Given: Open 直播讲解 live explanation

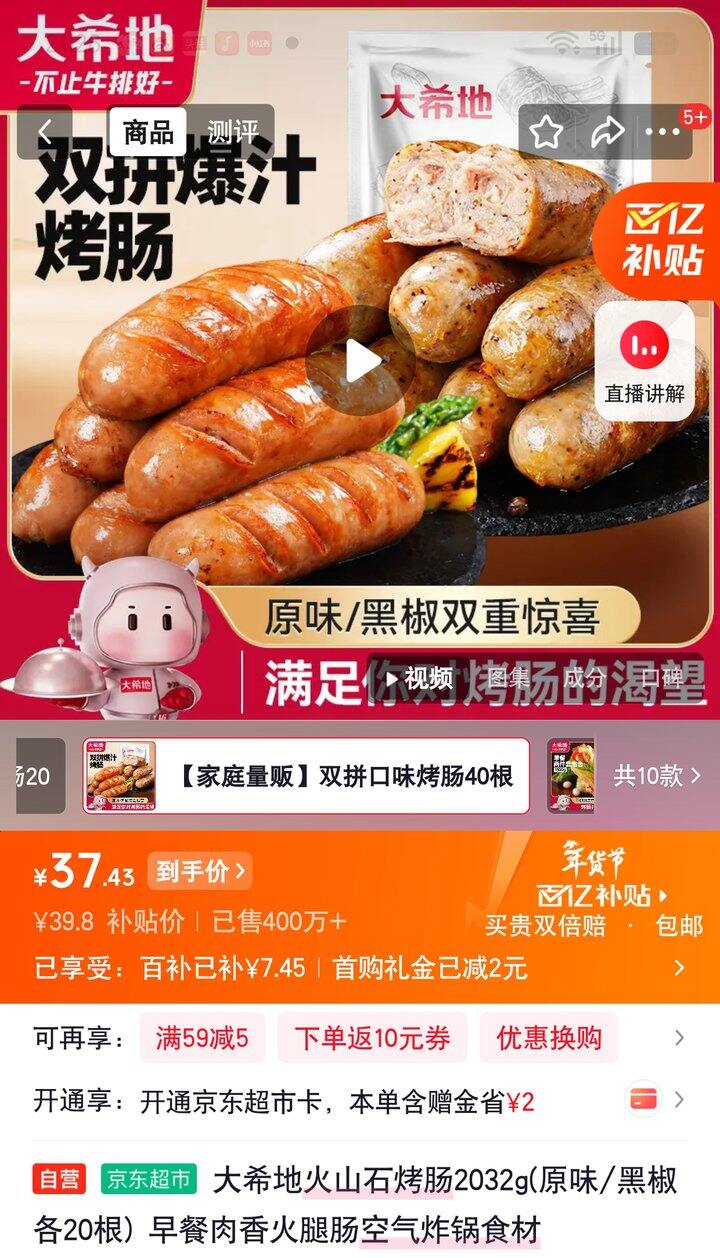Looking at the screenshot, I should pyautogui.click(x=645, y=361).
